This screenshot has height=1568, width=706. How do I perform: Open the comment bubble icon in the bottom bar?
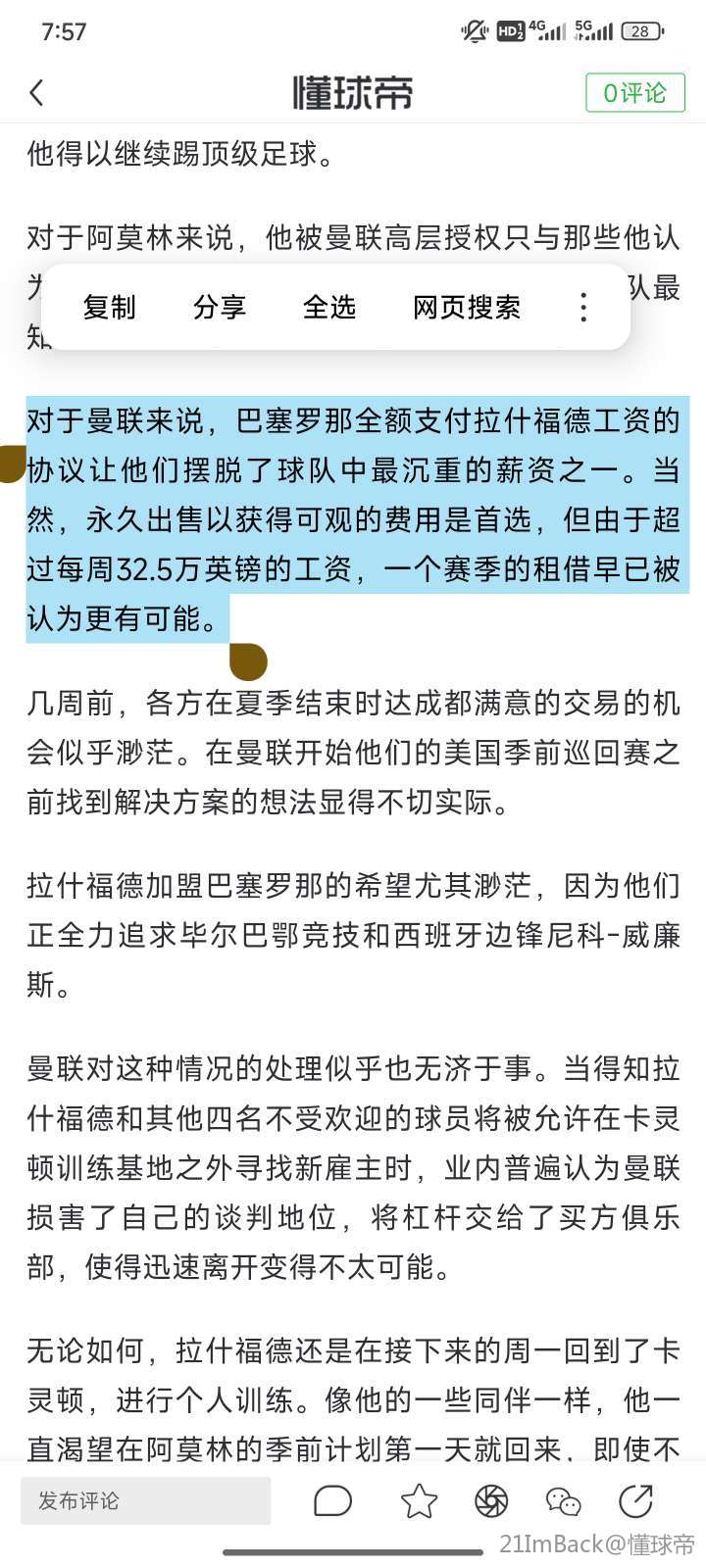pos(332,1500)
